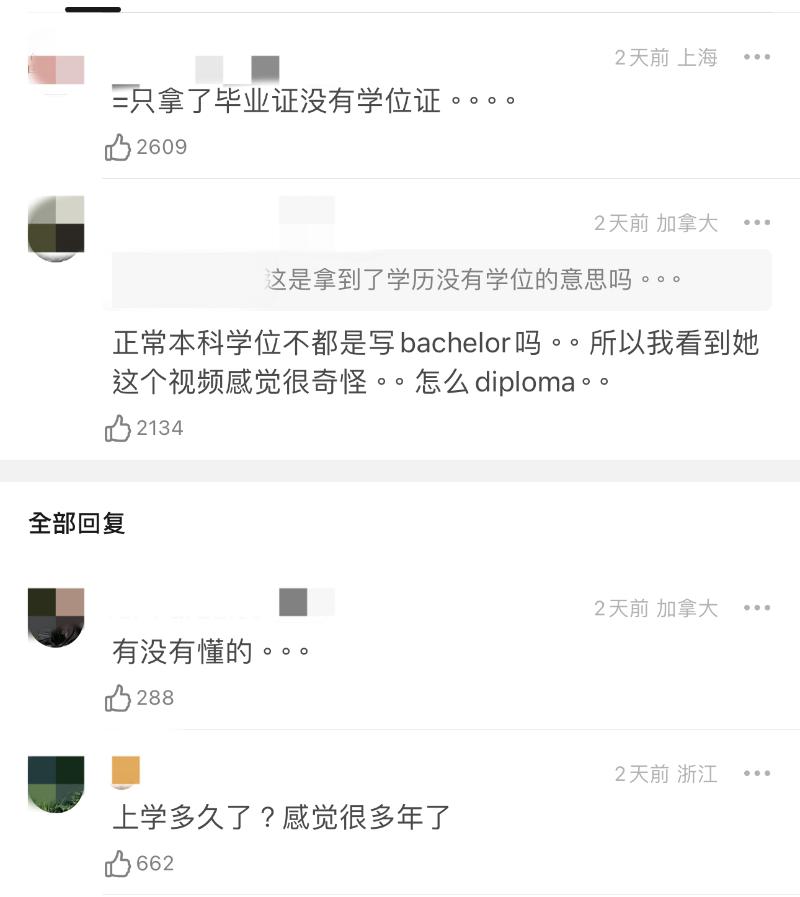Open avatar of the 有没有懂的 replier
The image size is (800, 897).
[56, 617]
